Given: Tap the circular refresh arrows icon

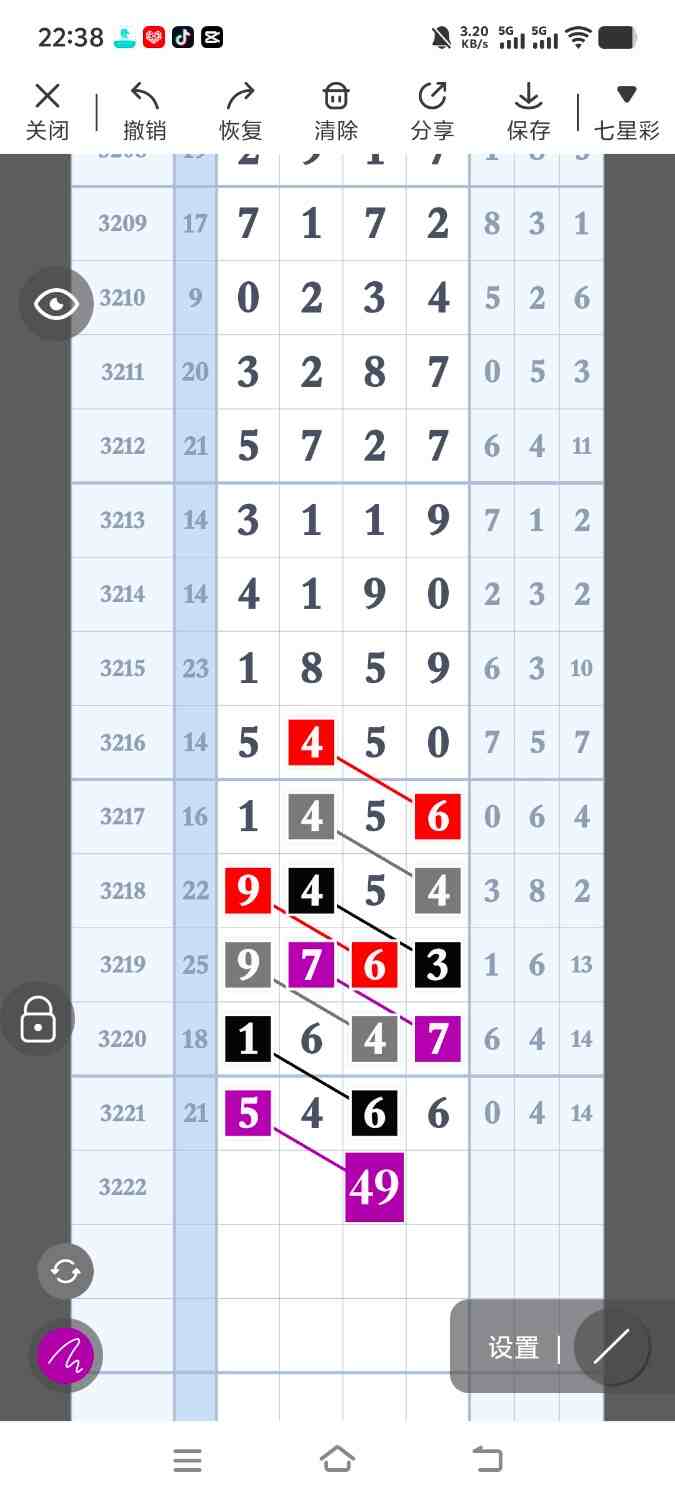Looking at the screenshot, I should click(x=66, y=1271).
